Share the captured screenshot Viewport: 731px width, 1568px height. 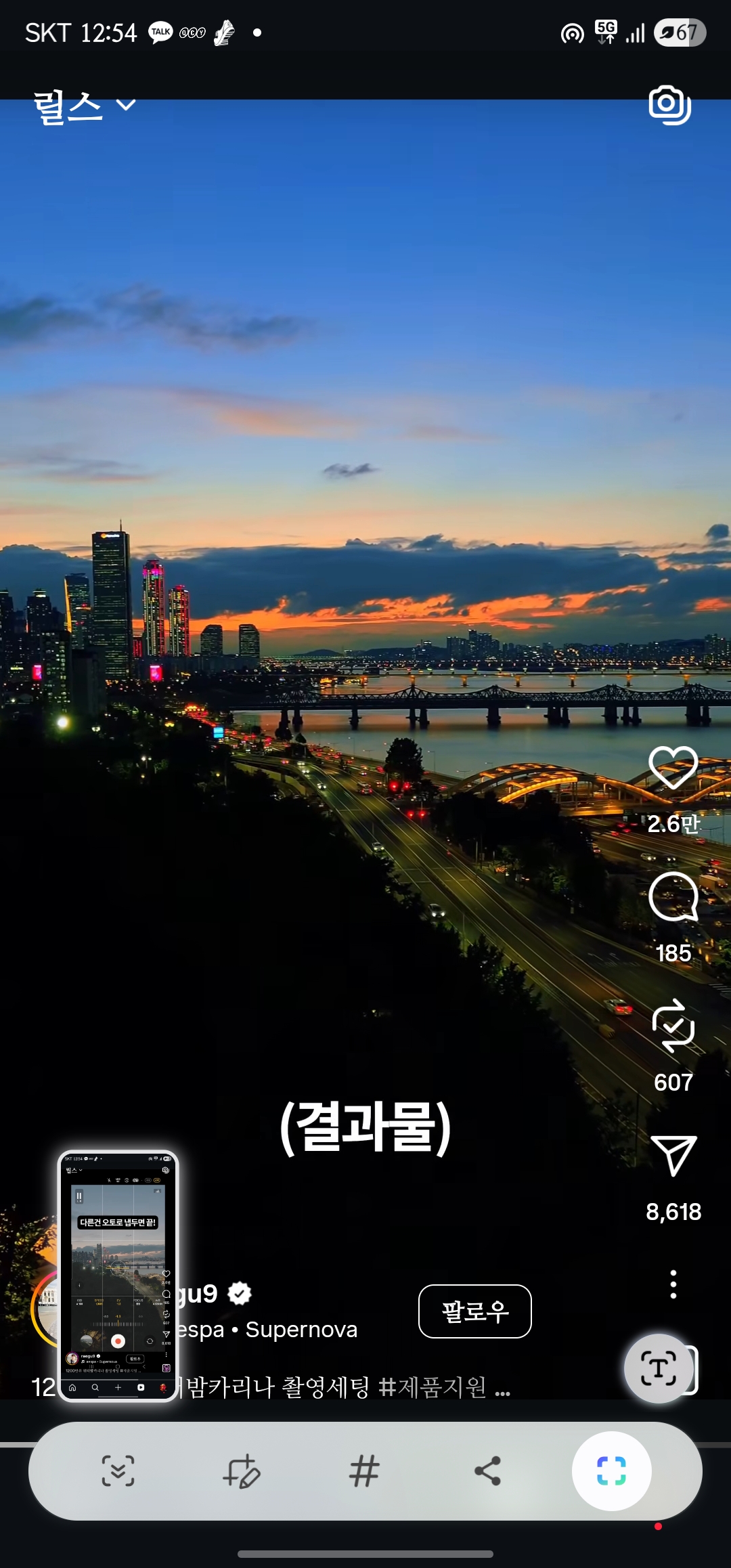click(487, 1471)
